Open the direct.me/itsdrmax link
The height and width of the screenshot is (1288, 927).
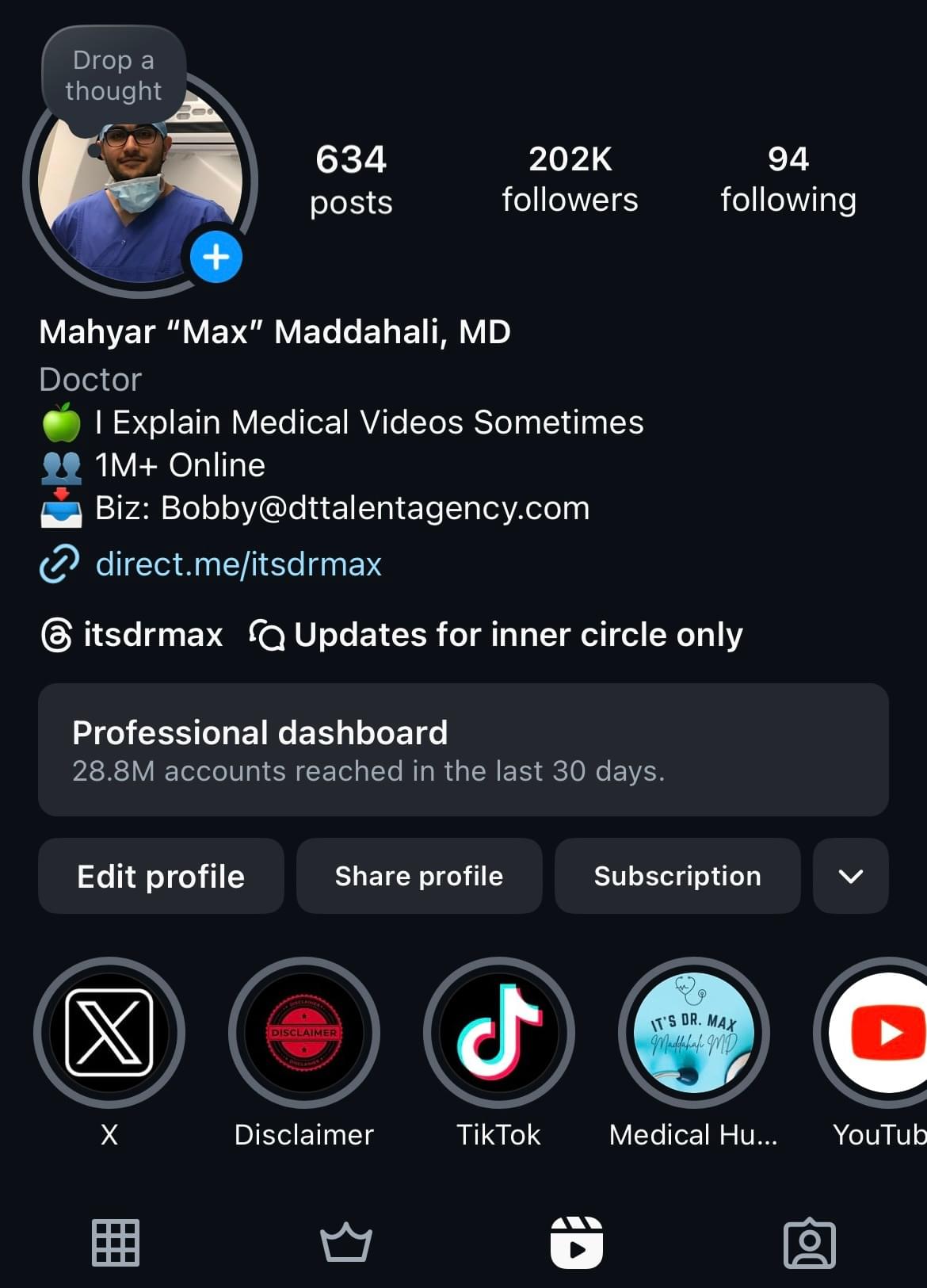pos(238,564)
